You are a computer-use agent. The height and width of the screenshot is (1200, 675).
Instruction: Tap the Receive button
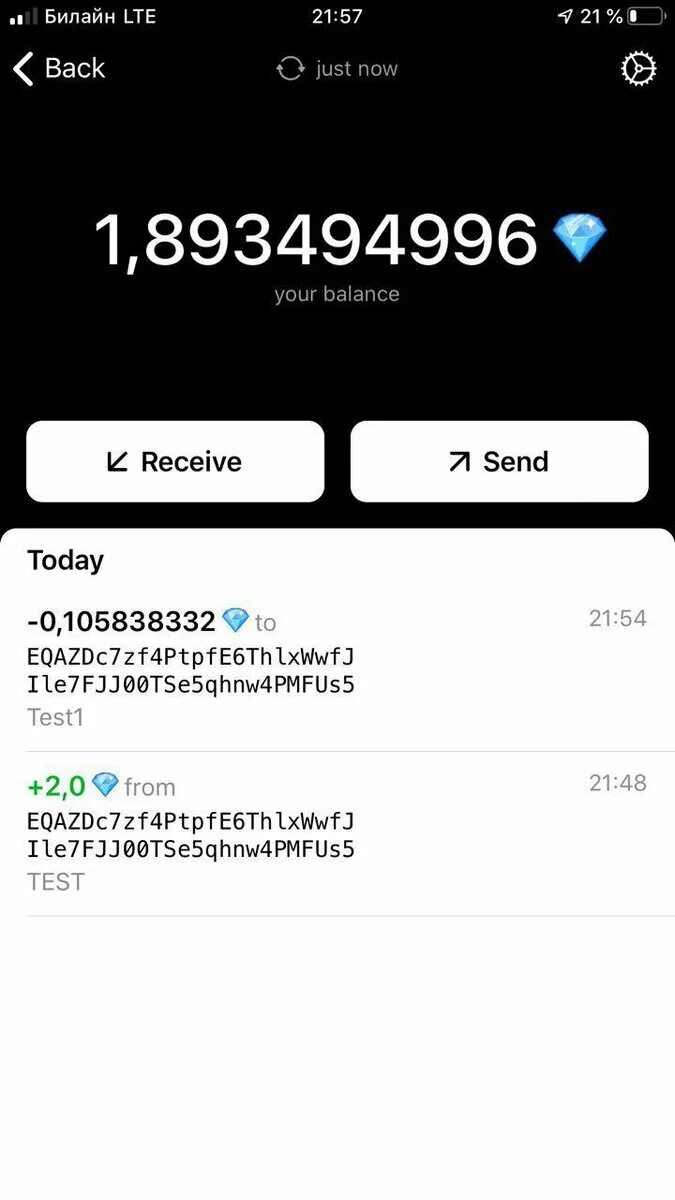pyautogui.click(x=175, y=461)
